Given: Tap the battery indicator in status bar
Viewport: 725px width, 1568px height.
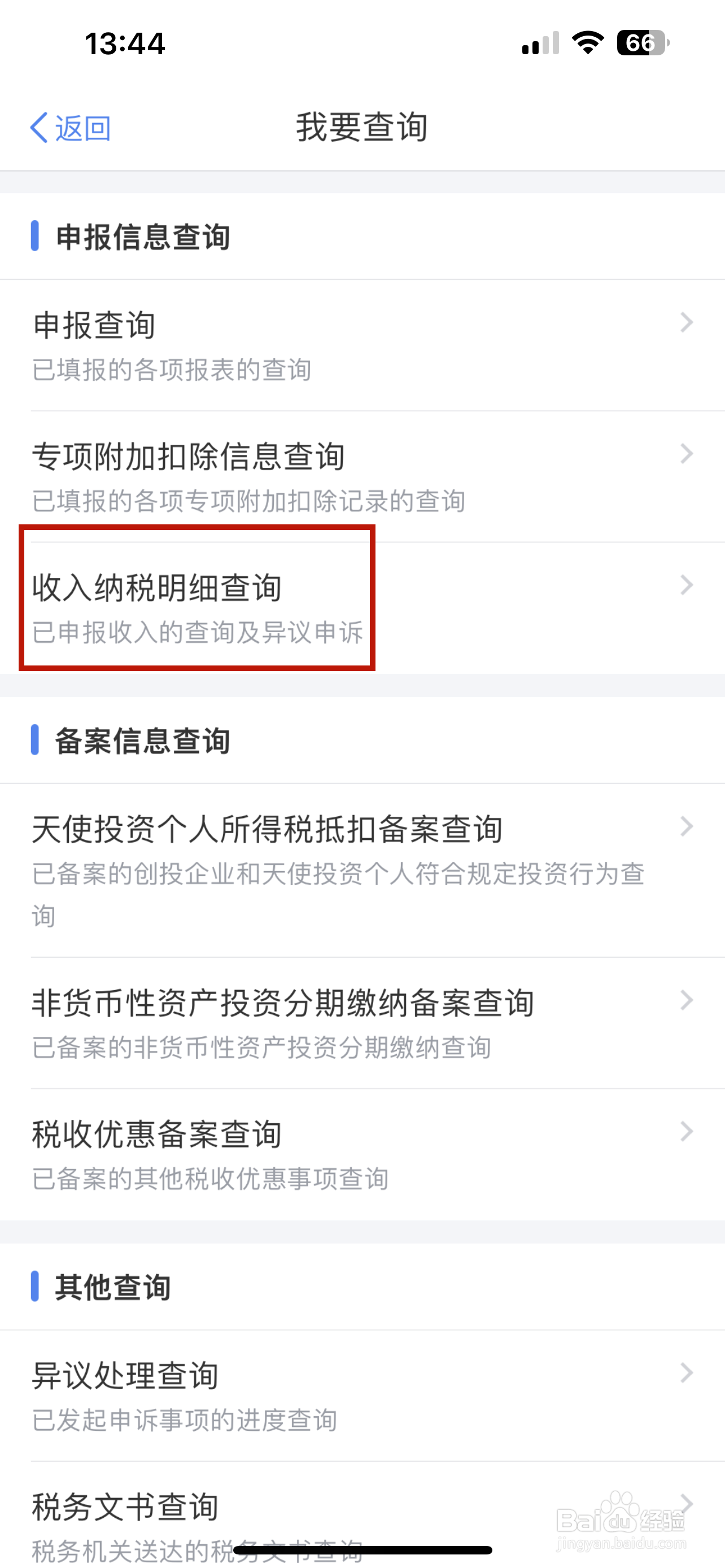Looking at the screenshot, I should pos(641,42).
